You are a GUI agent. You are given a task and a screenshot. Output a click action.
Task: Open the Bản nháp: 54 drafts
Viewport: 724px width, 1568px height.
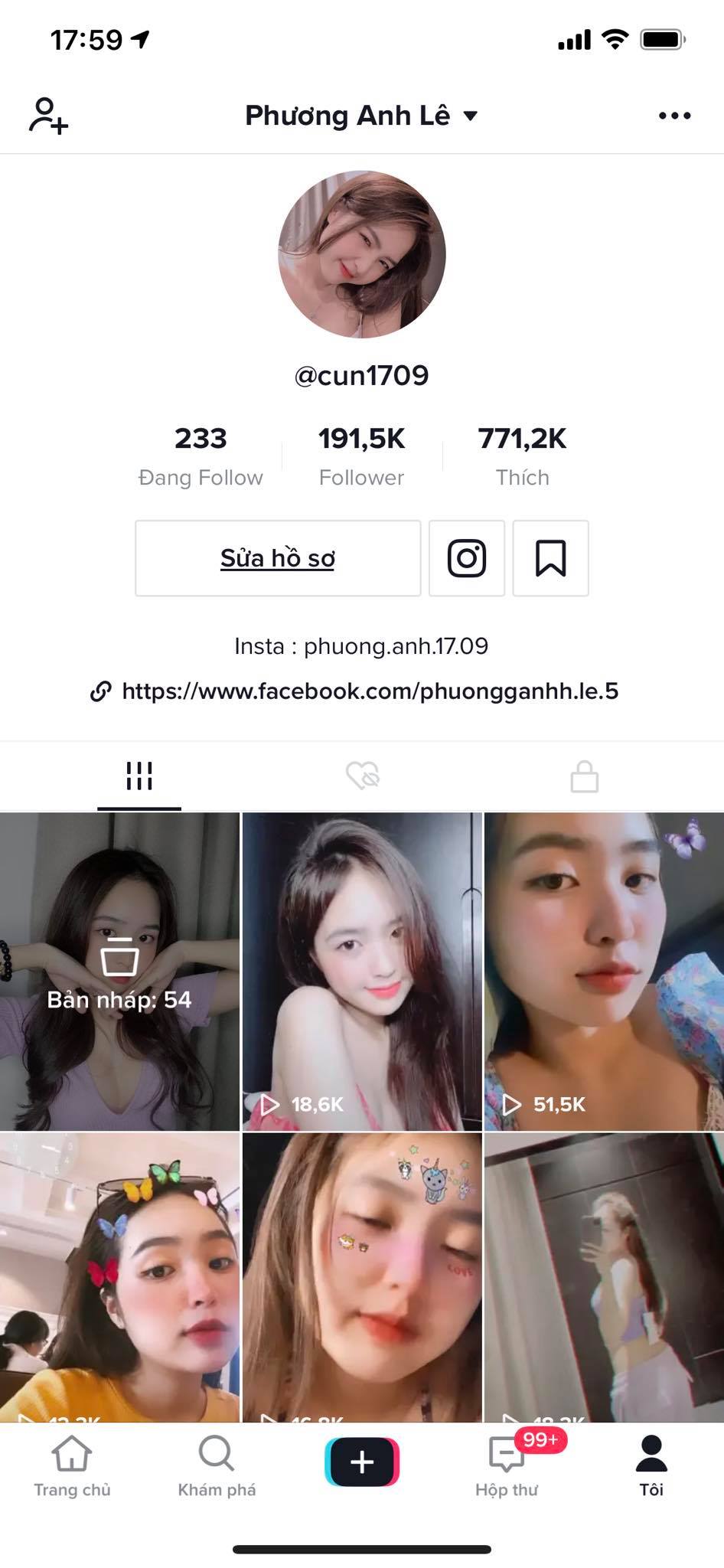pyautogui.click(x=119, y=971)
